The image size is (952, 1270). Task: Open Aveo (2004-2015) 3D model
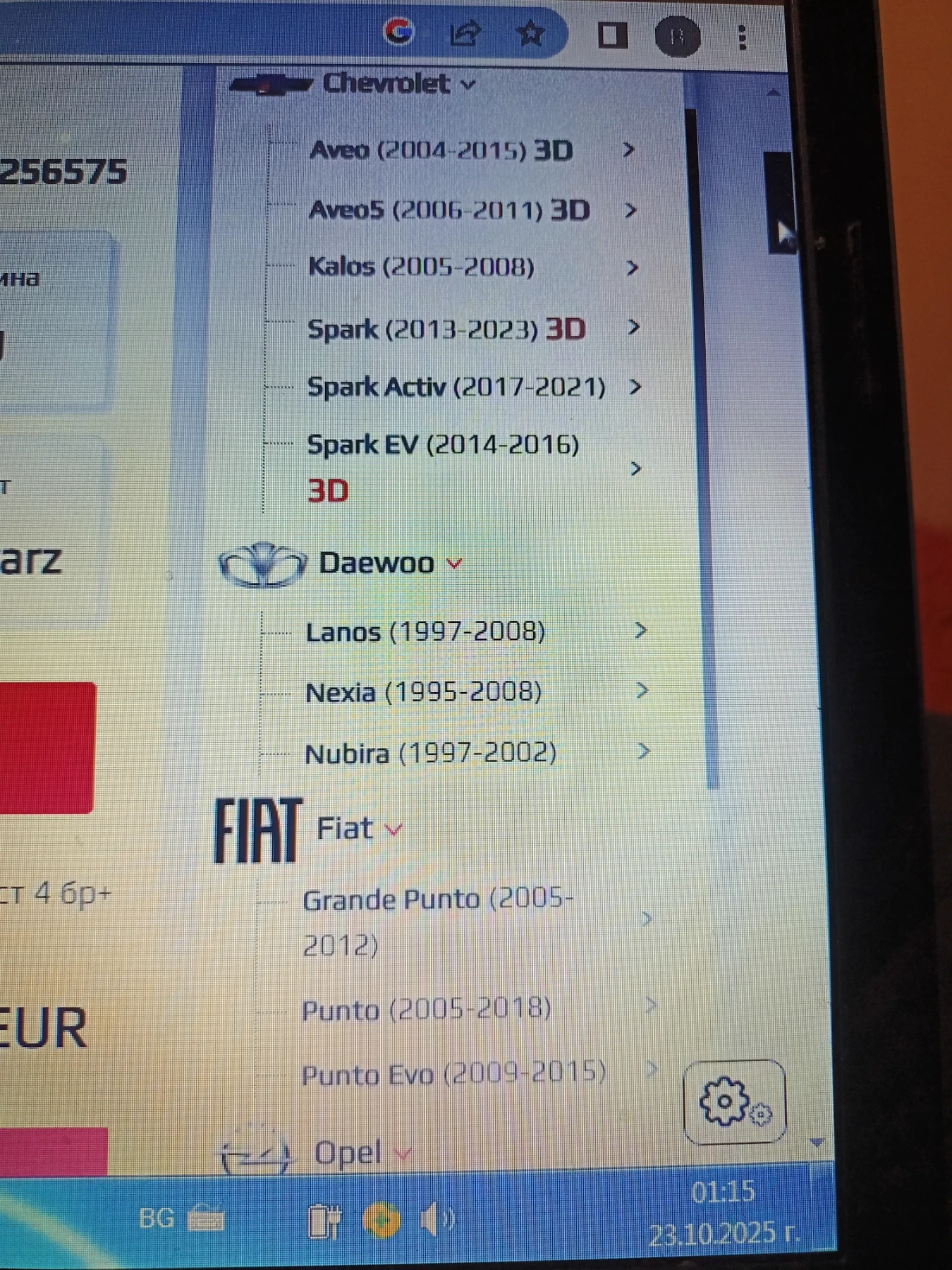[440, 151]
